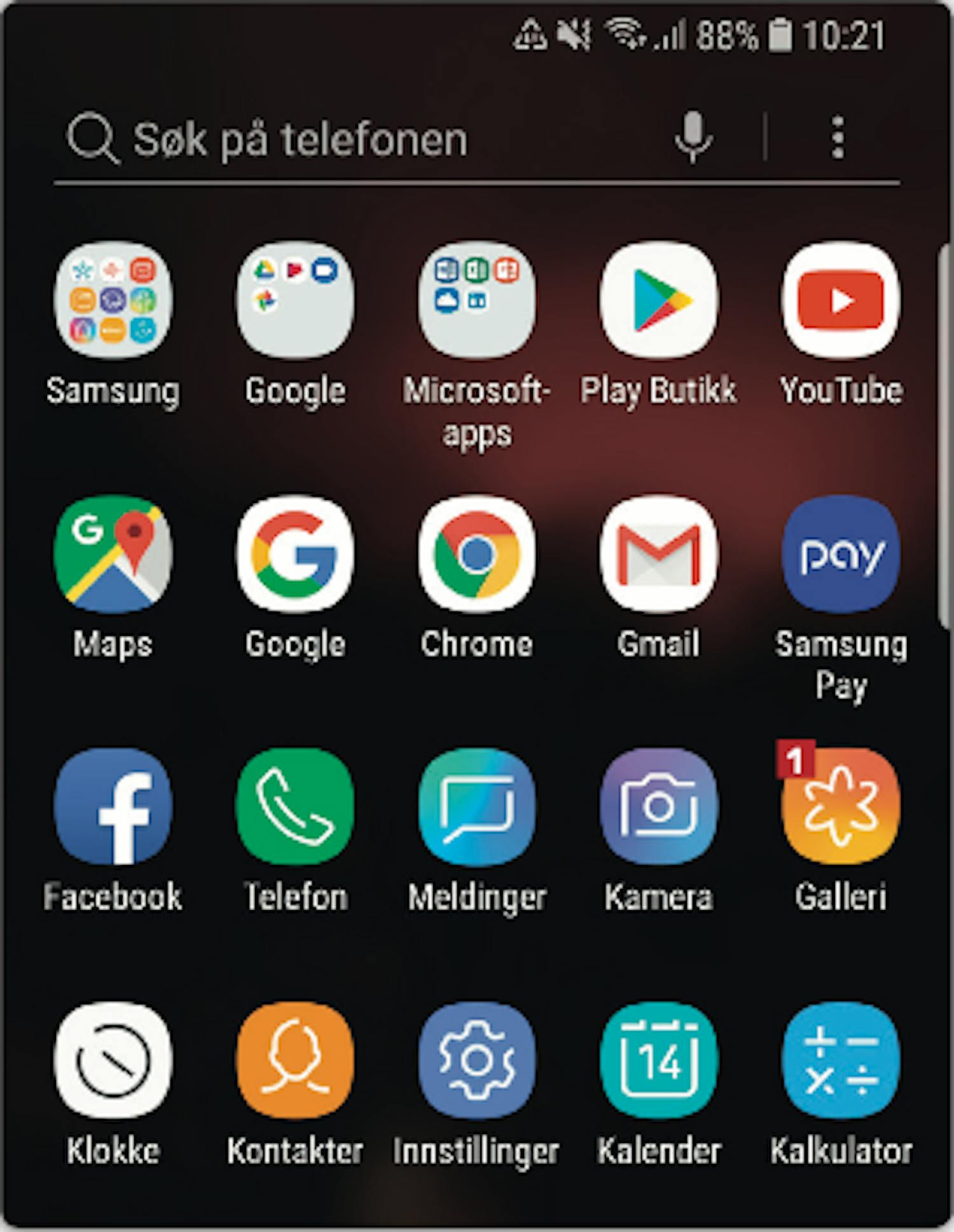Open the Microsoft-apps folder
The image size is (954, 1232).
[x=476, y=300]
